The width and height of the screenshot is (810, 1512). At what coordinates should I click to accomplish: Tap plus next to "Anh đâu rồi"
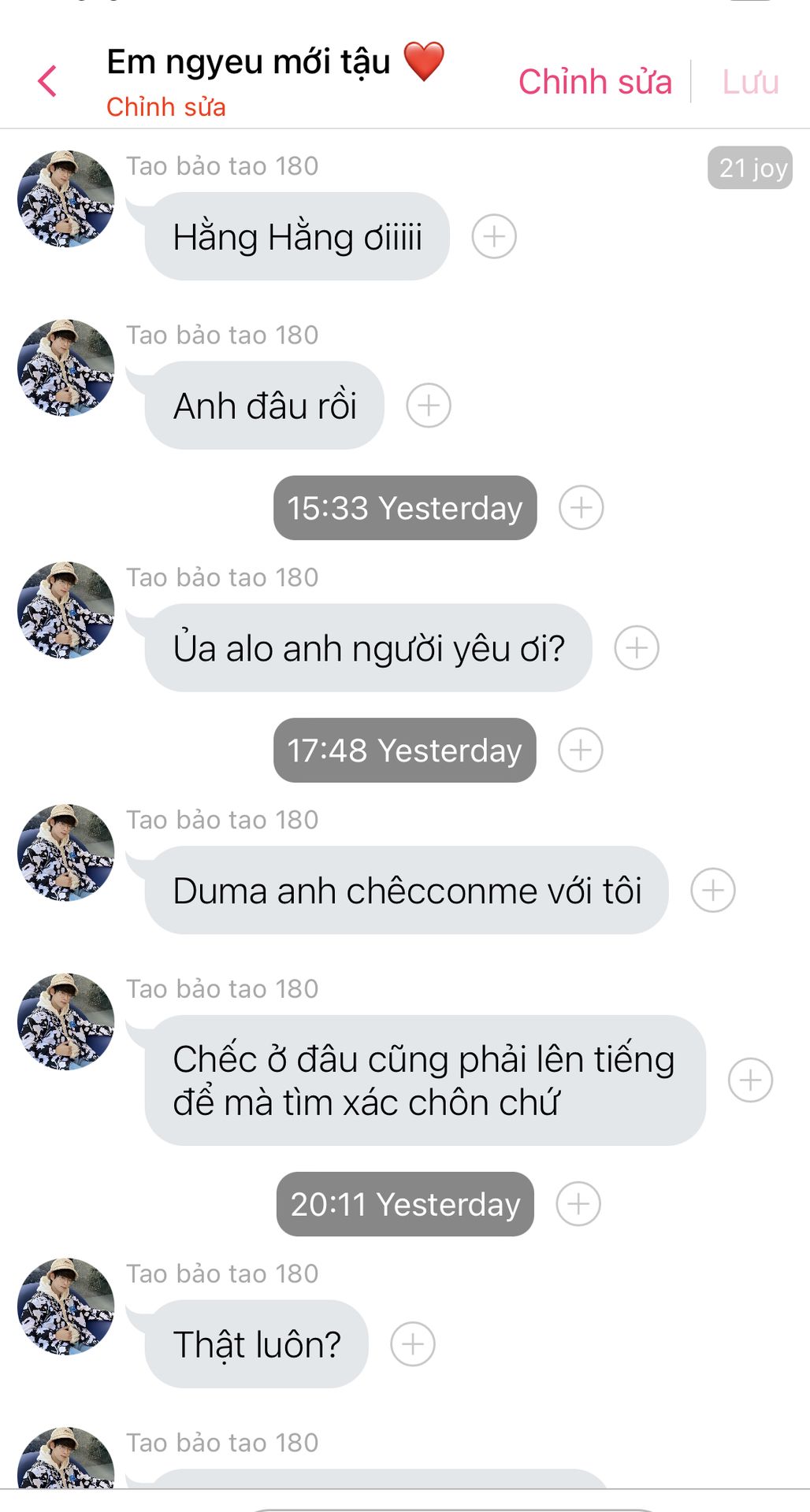(429, 406)
